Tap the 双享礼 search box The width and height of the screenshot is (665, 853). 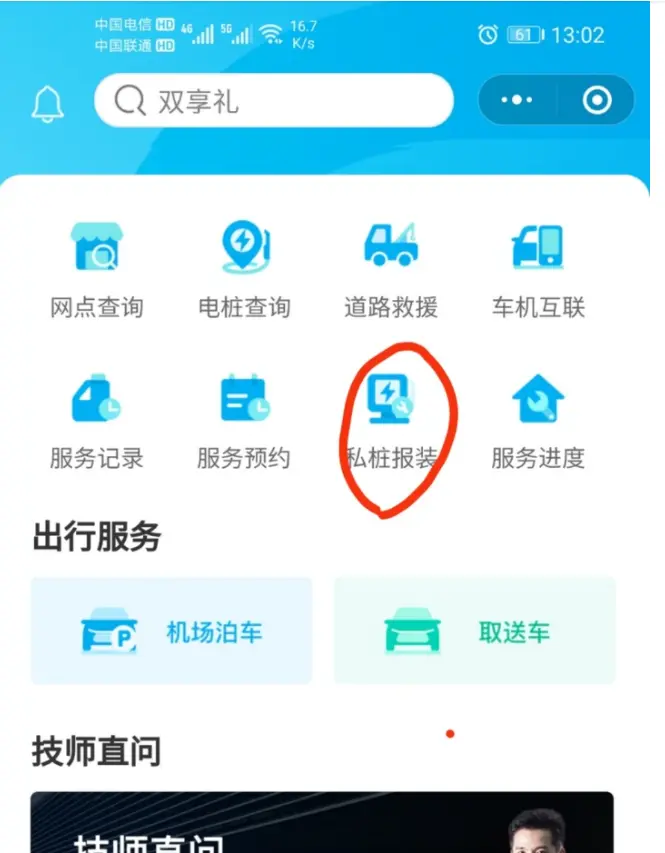pos(273,101)
